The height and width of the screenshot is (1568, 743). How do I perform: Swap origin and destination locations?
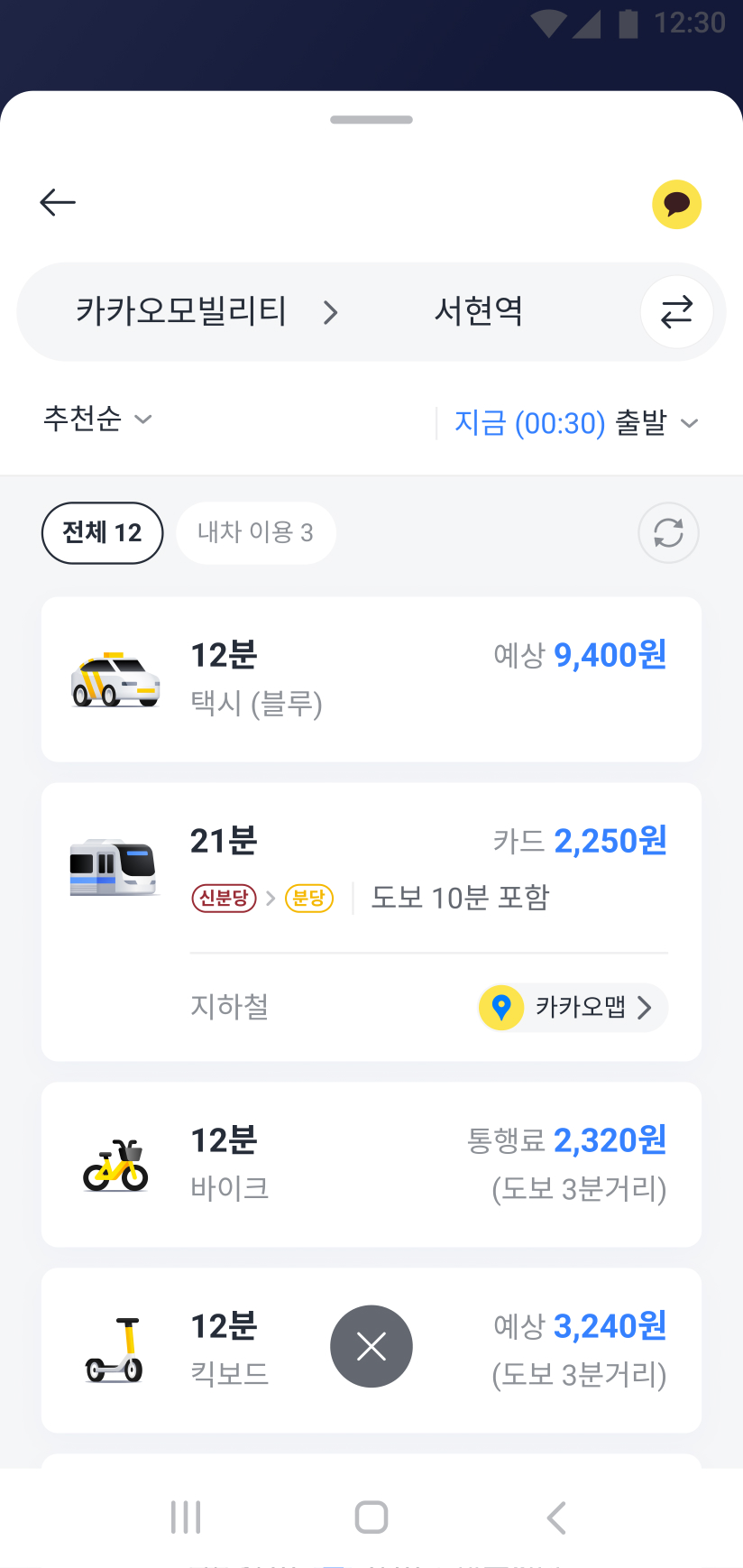point(676,312)
